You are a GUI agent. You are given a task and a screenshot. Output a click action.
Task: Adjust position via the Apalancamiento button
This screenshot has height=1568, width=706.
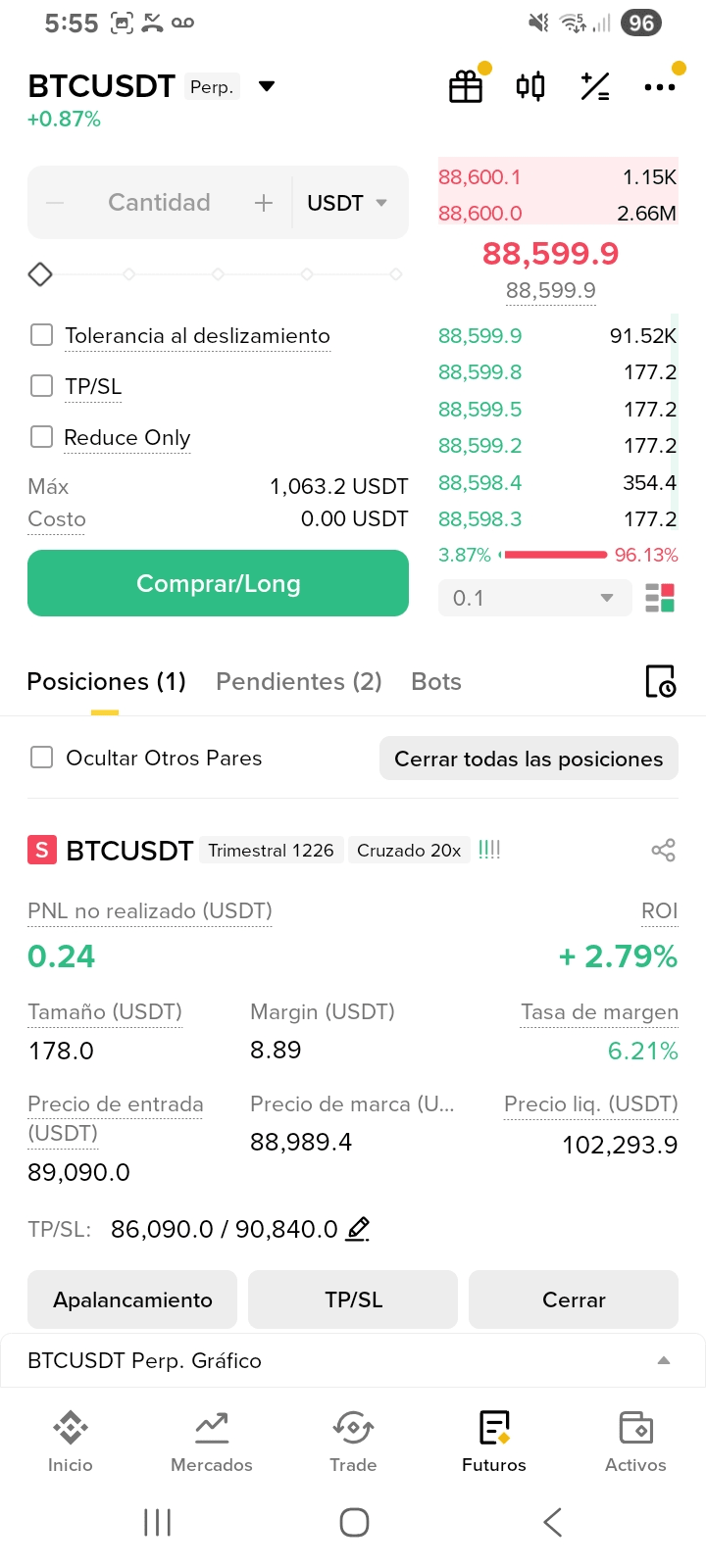[132, 1299]
